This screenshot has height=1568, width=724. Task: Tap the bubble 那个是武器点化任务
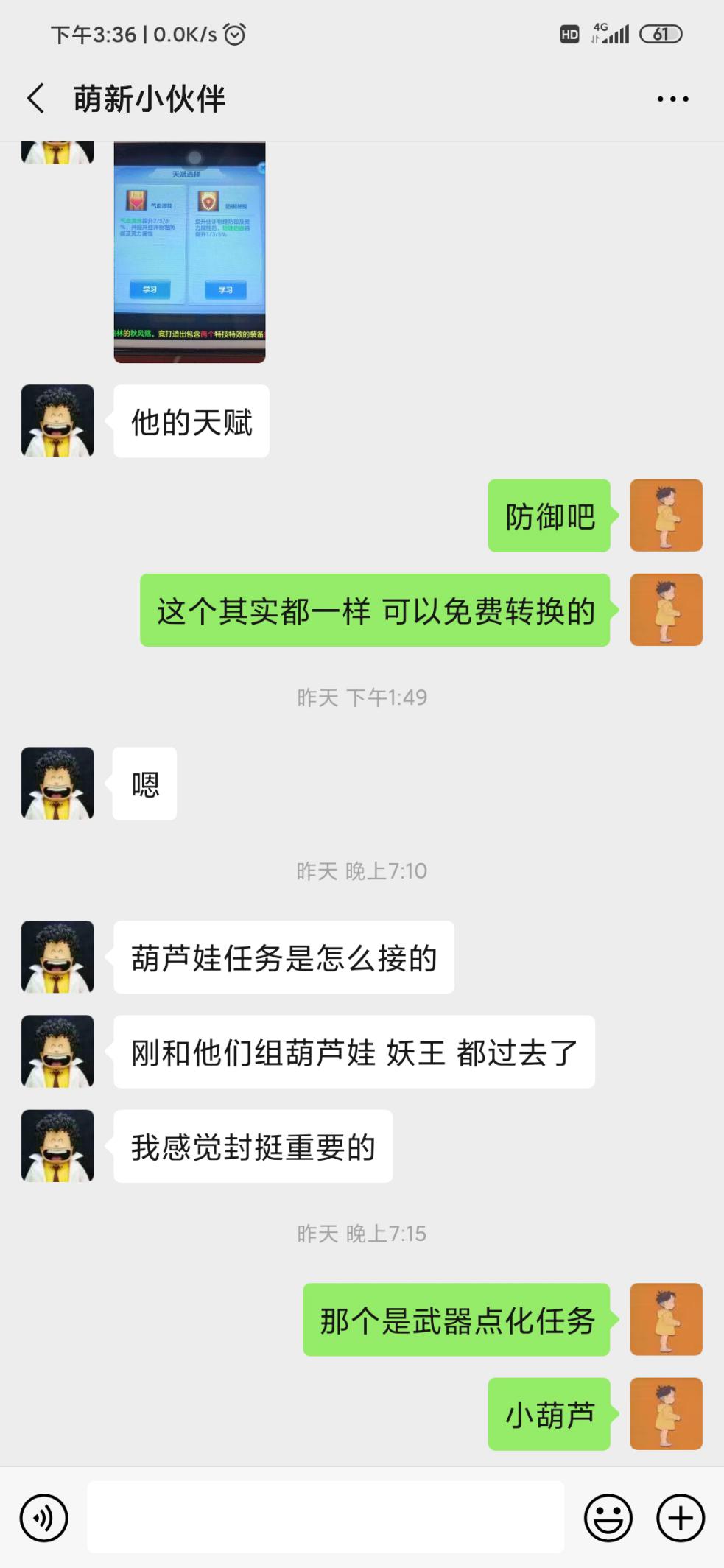[x=455, y=1321]
